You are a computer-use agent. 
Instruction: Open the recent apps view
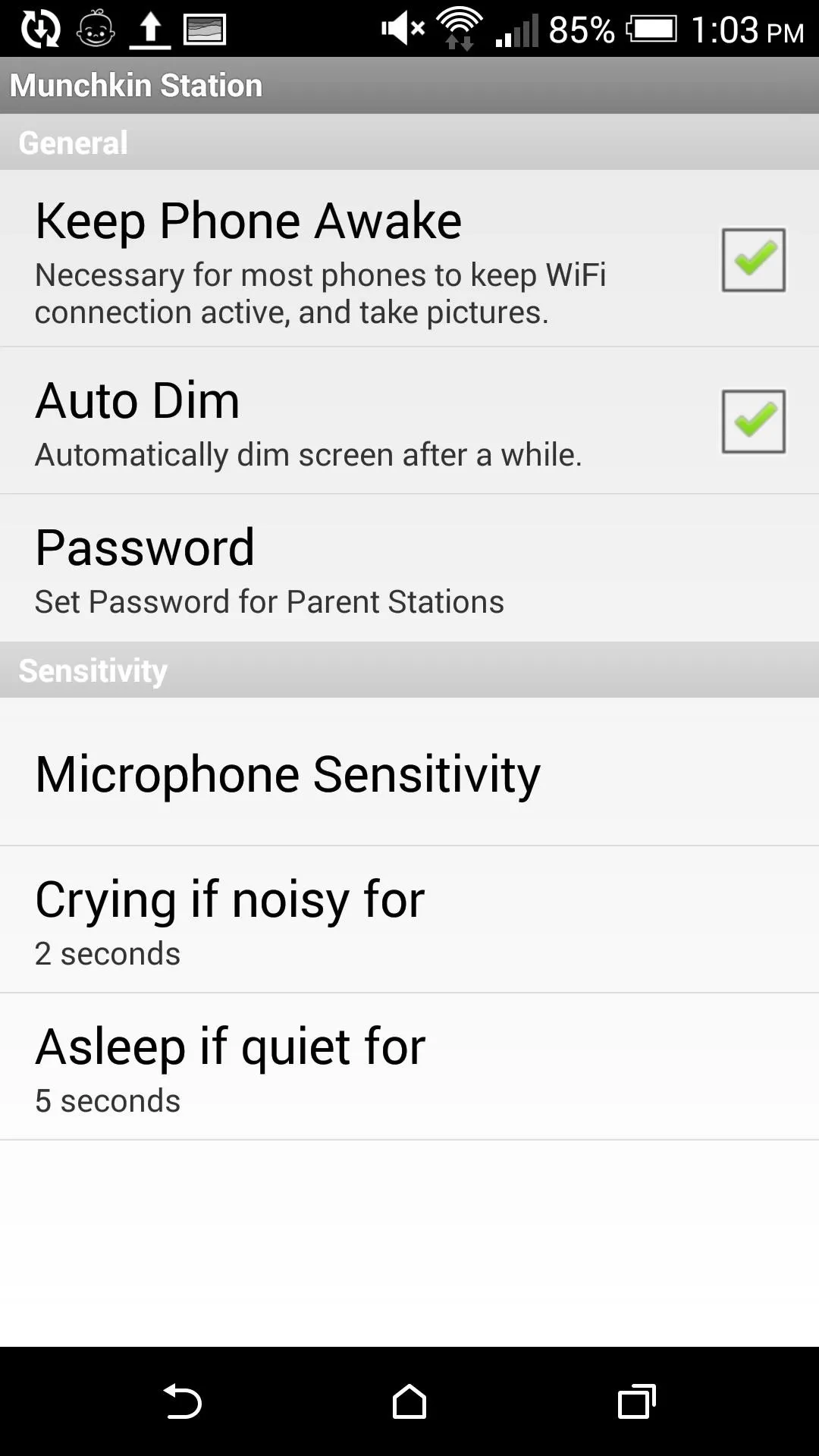tap(637, 1401)
